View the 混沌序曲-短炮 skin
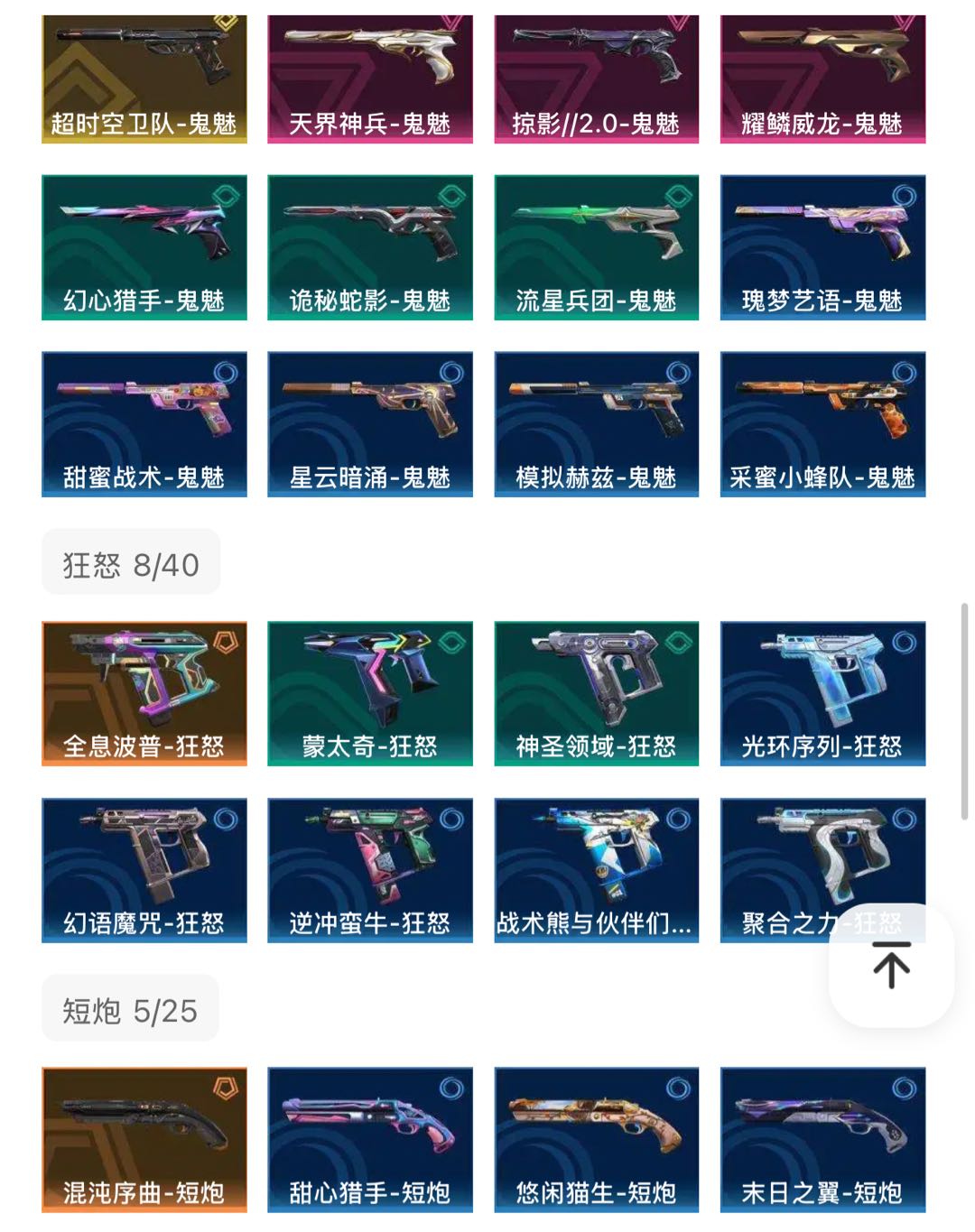Screen dimensions: 975x1232 (x=144, y=1139)
